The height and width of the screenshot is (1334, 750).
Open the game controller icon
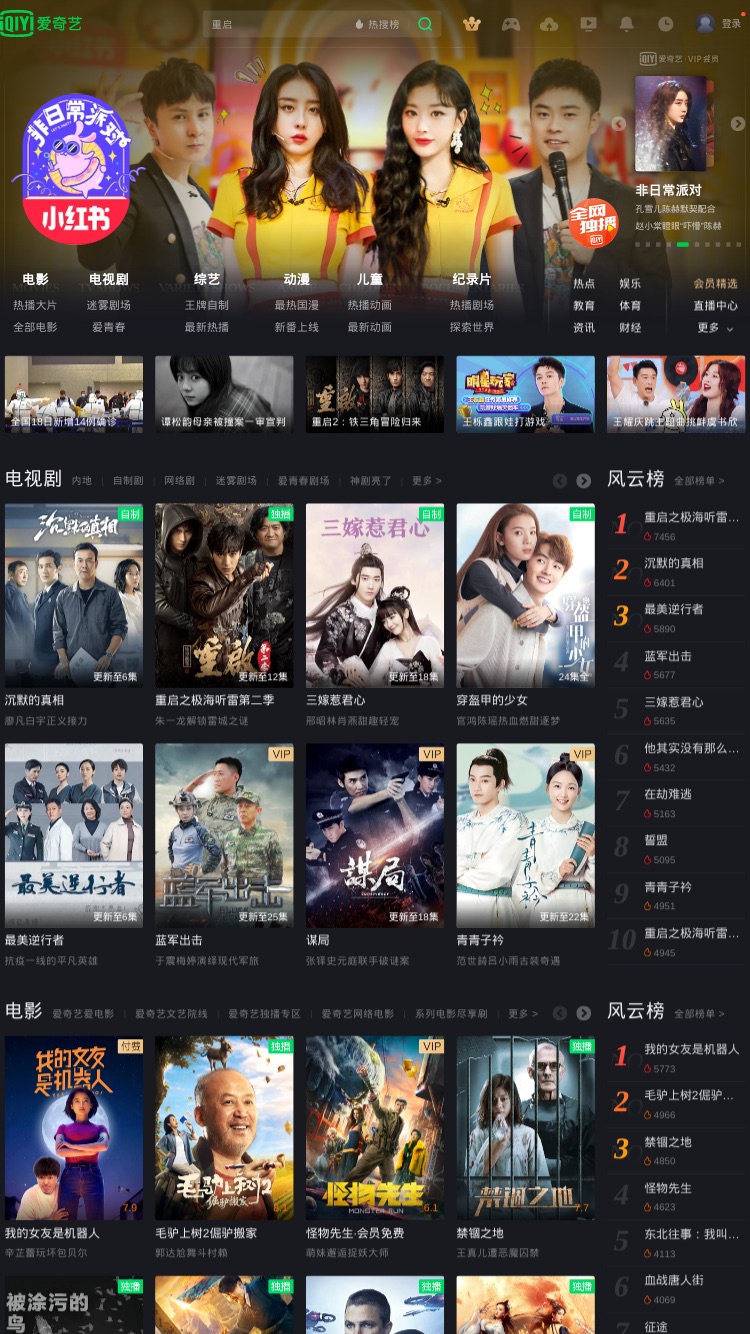[x=510, y=24]
